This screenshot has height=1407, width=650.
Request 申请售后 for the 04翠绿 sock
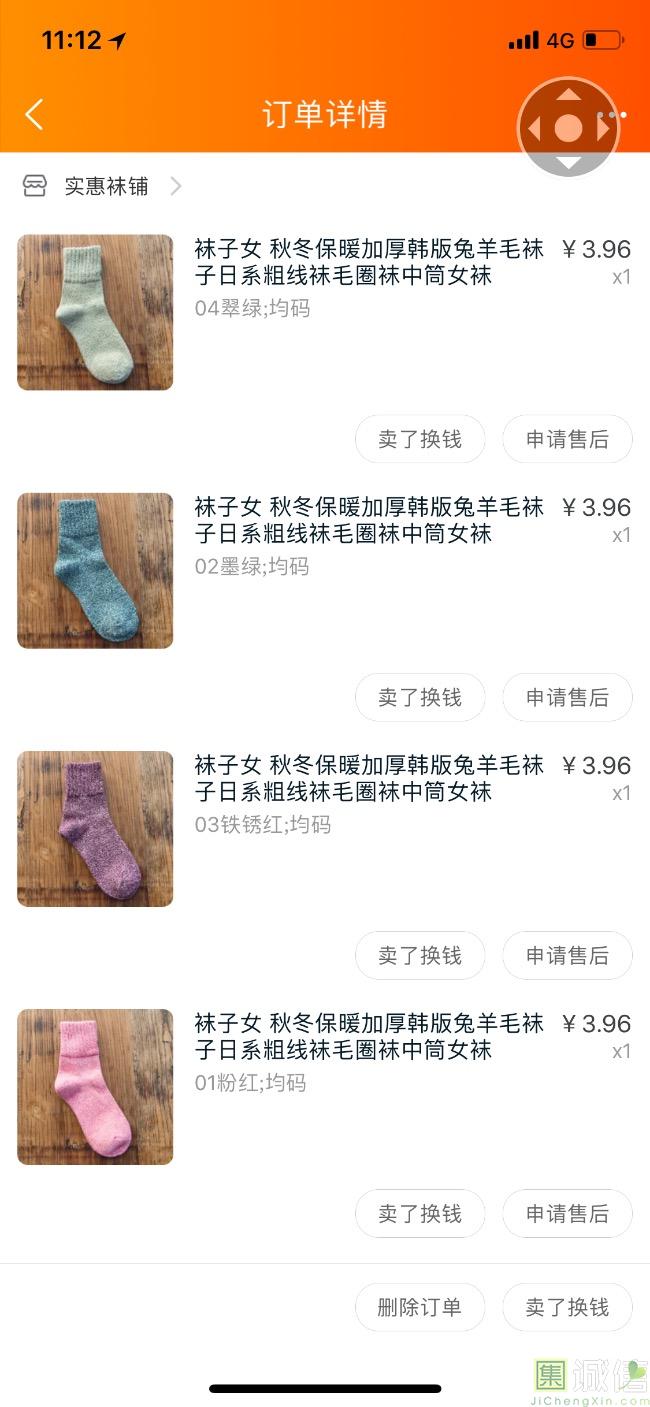click(x=567, y=439)
